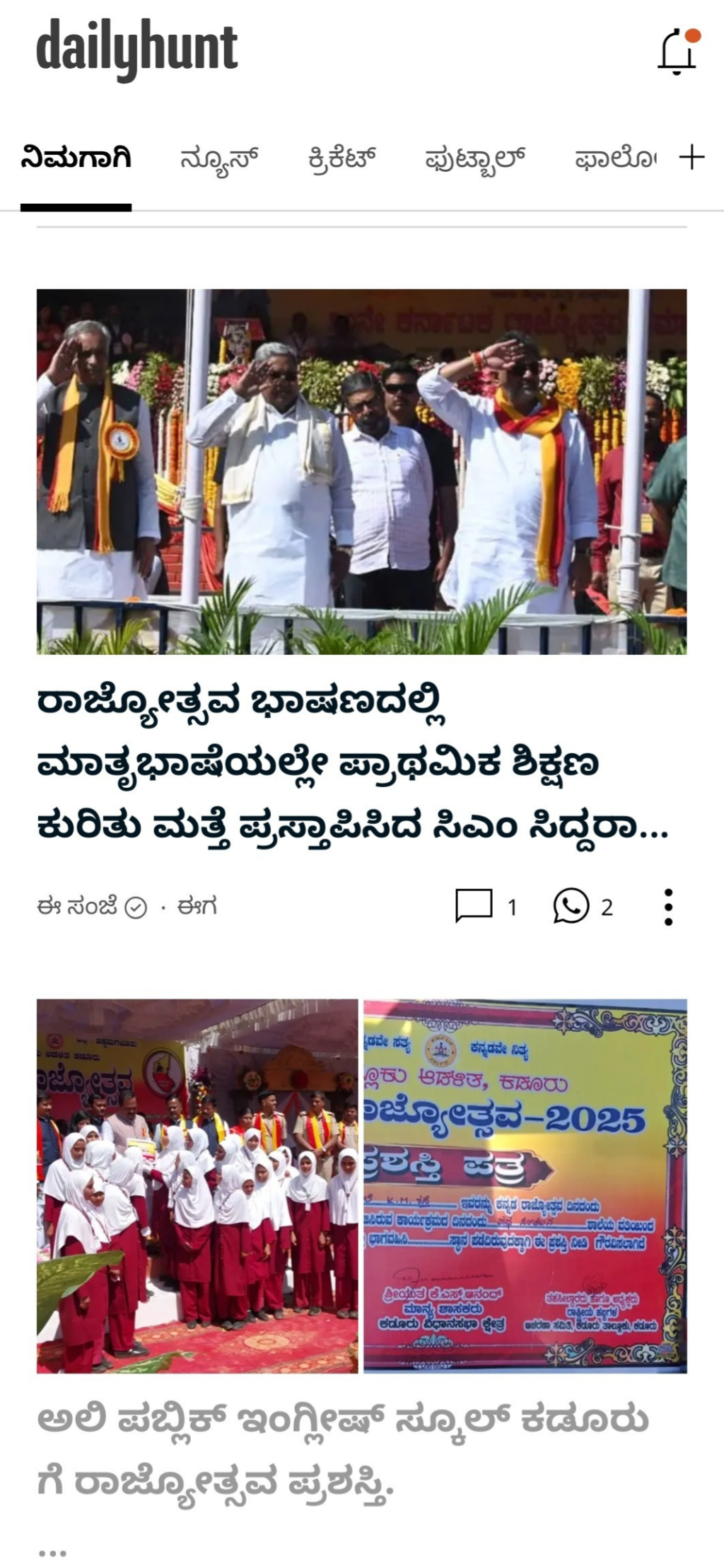Open the notifications bell
Screen dimensions: 724x1568
tap(678, 51)
